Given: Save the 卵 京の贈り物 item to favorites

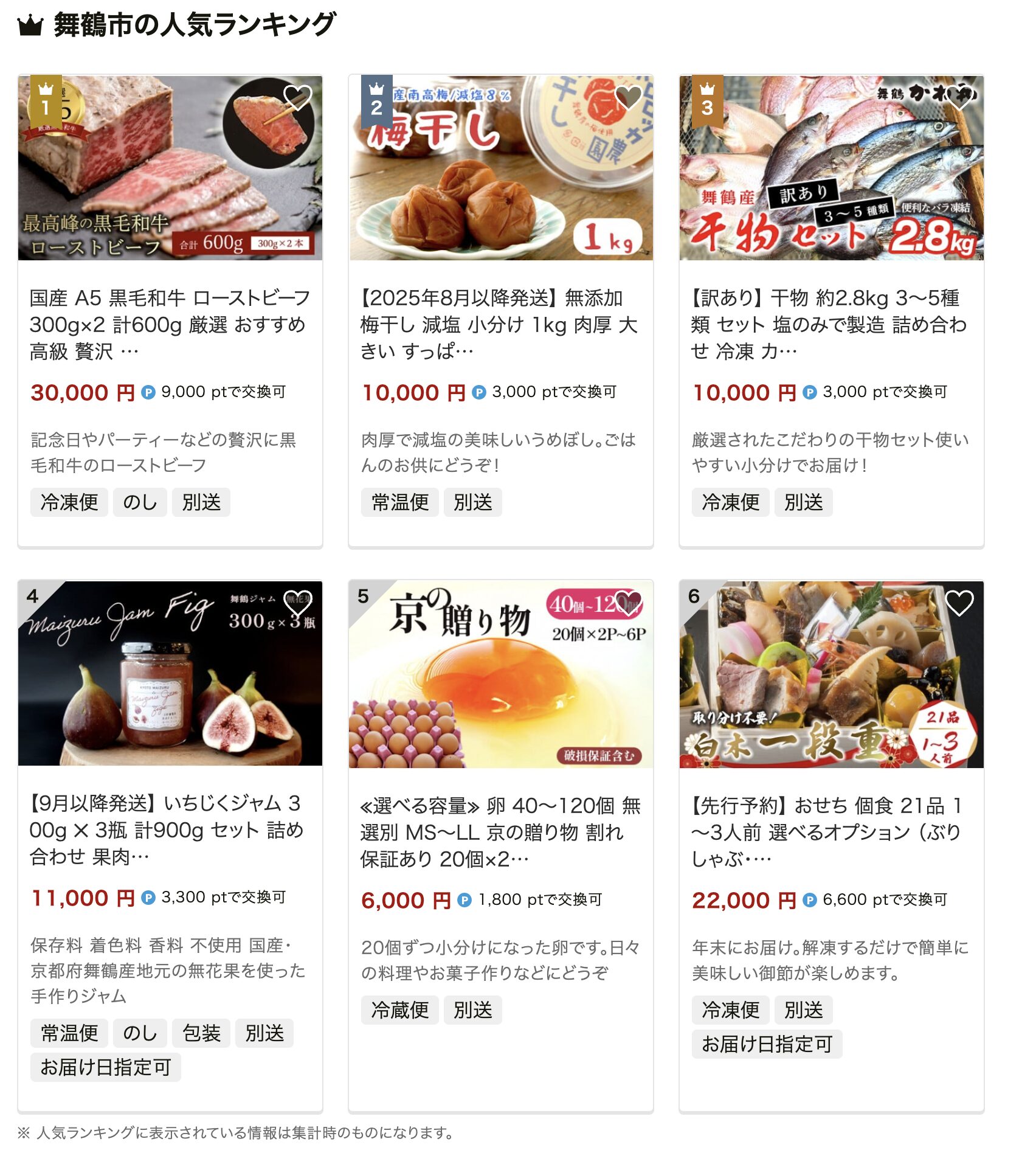Looking at the screenshot, I should [x=629, y=603].
